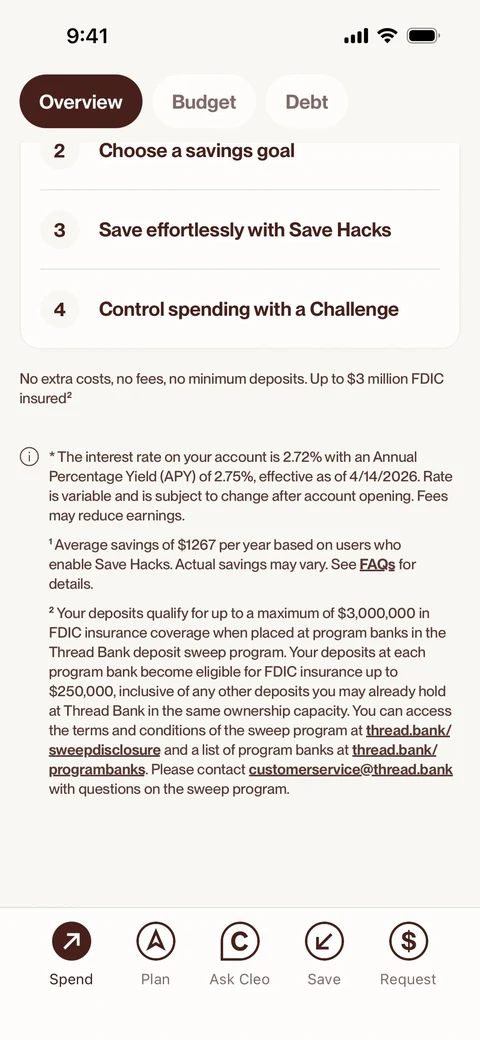Open the thread.bank/programbanks link
The width and height of the screenshot is (480, 1040).
[243, 760]
